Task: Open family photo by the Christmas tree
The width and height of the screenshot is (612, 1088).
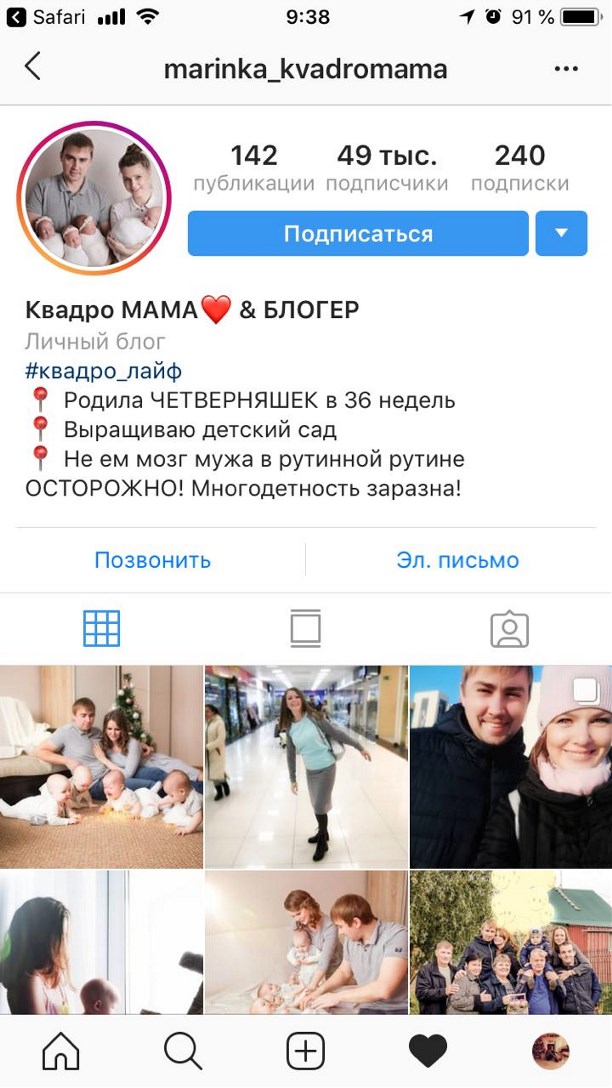Action: (101, 766)
